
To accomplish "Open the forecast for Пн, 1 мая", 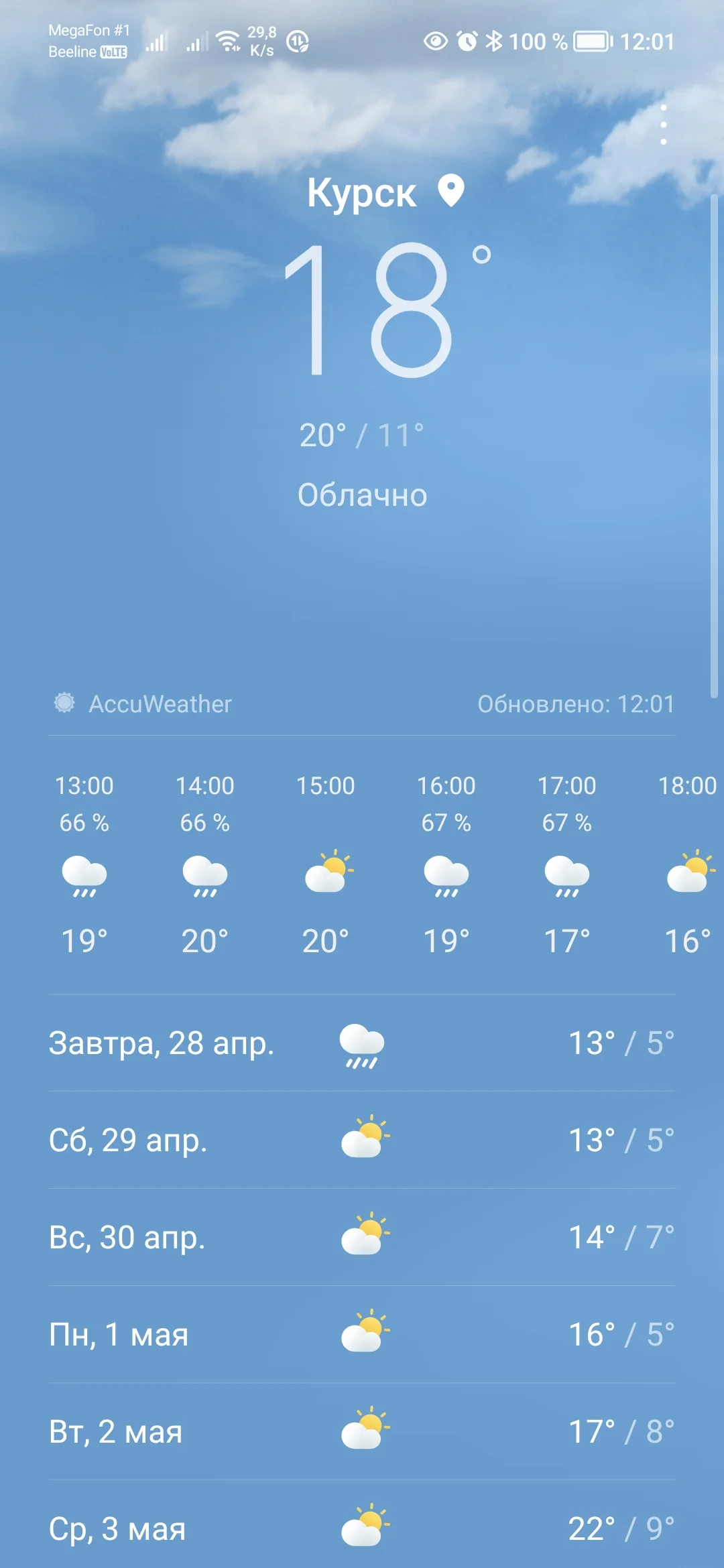I will 362,1335.
